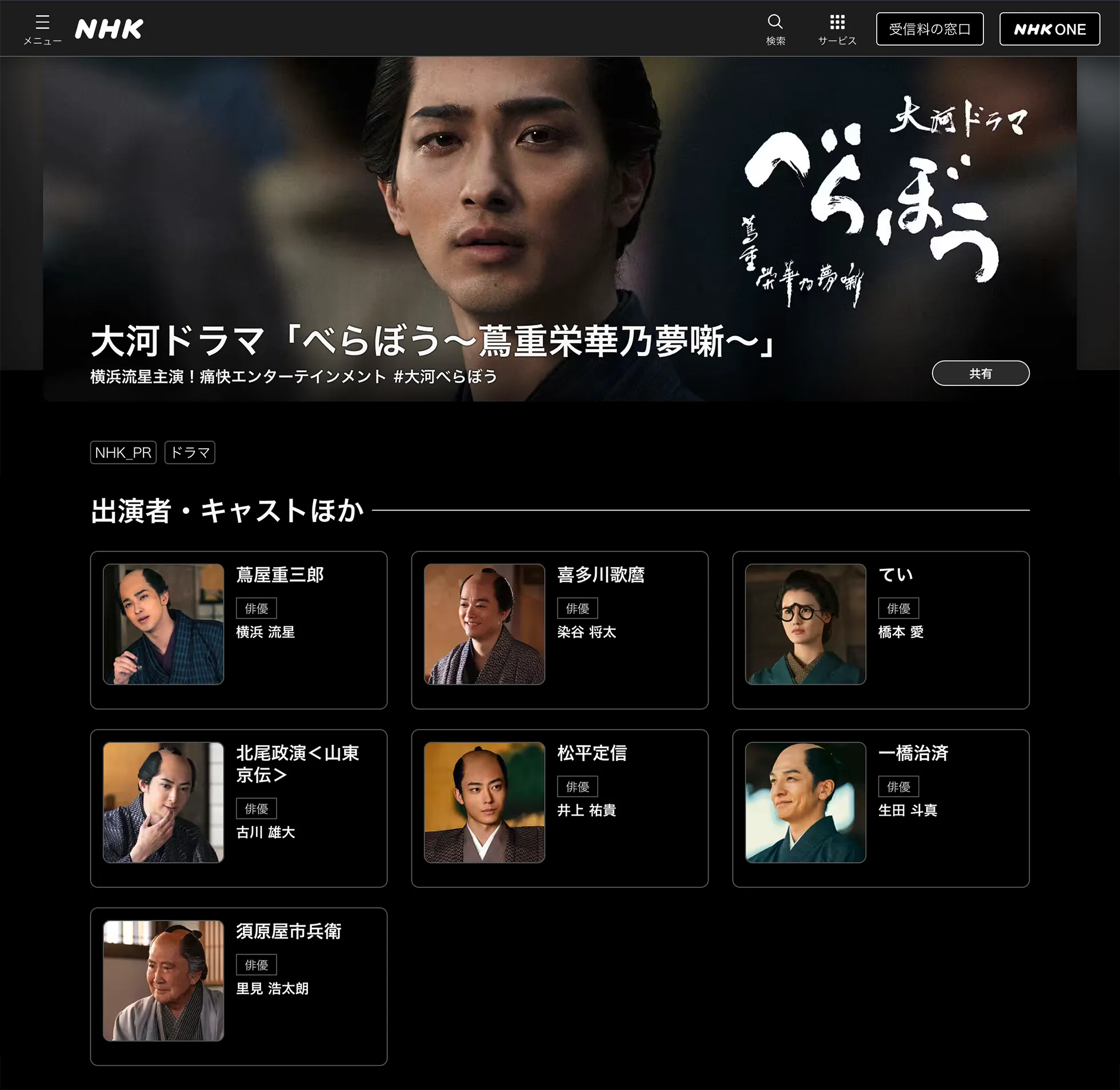
Task: View the てい card with 橋本 愛
Action: (x=880, y=630)
